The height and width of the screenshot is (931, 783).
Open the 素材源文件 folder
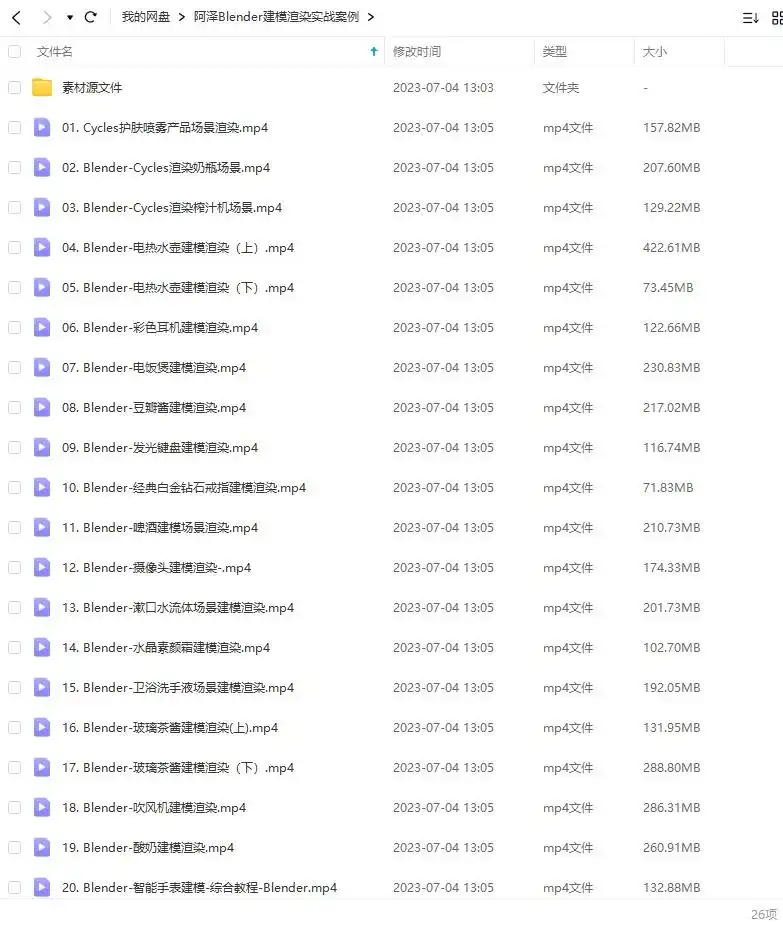tap(92, 88)
